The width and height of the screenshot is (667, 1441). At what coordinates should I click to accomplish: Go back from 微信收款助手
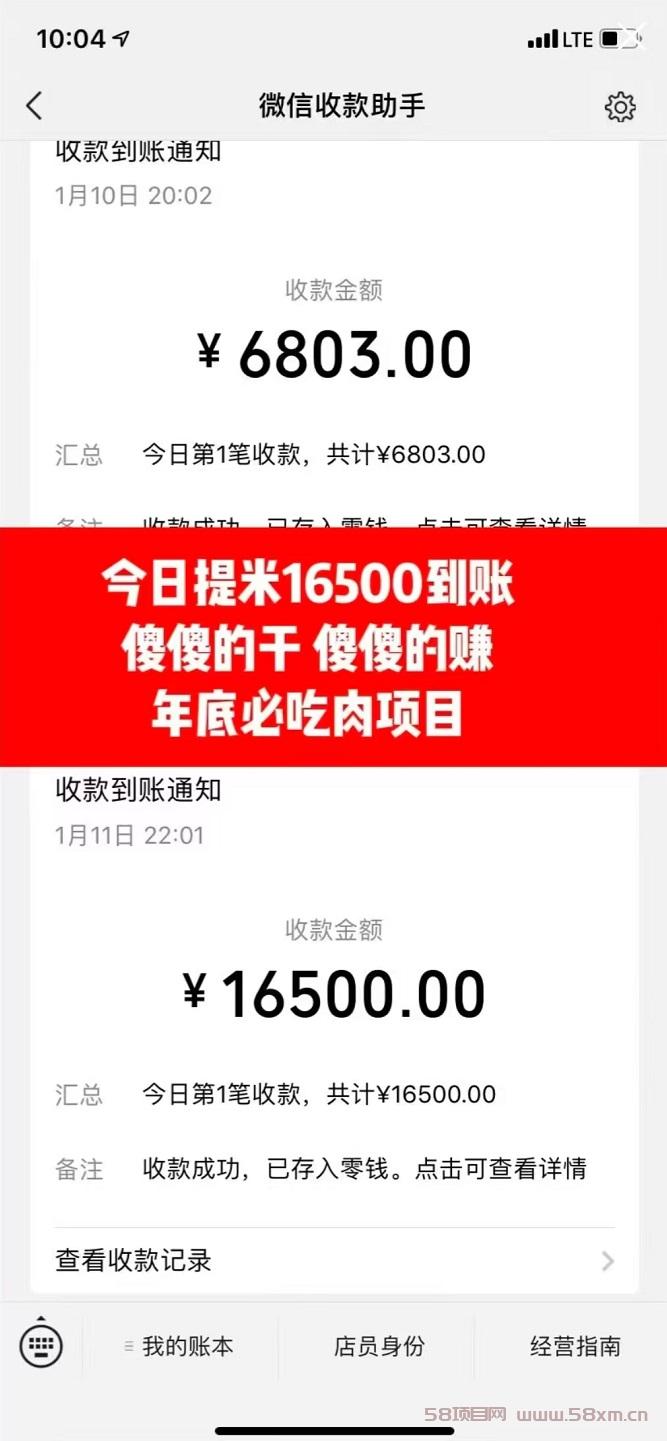pos(35,106)
